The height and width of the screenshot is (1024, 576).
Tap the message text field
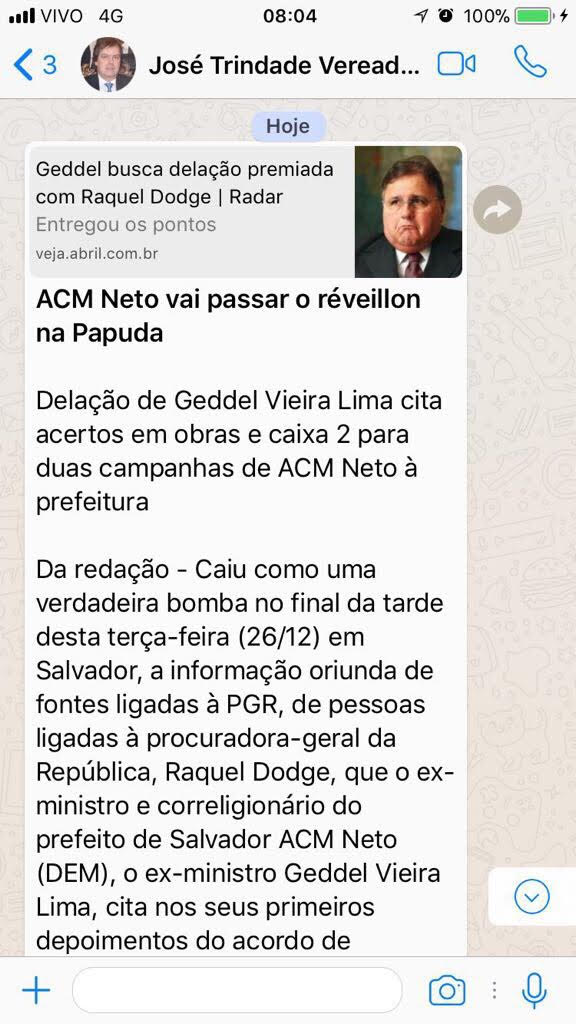tap(236, 990)
